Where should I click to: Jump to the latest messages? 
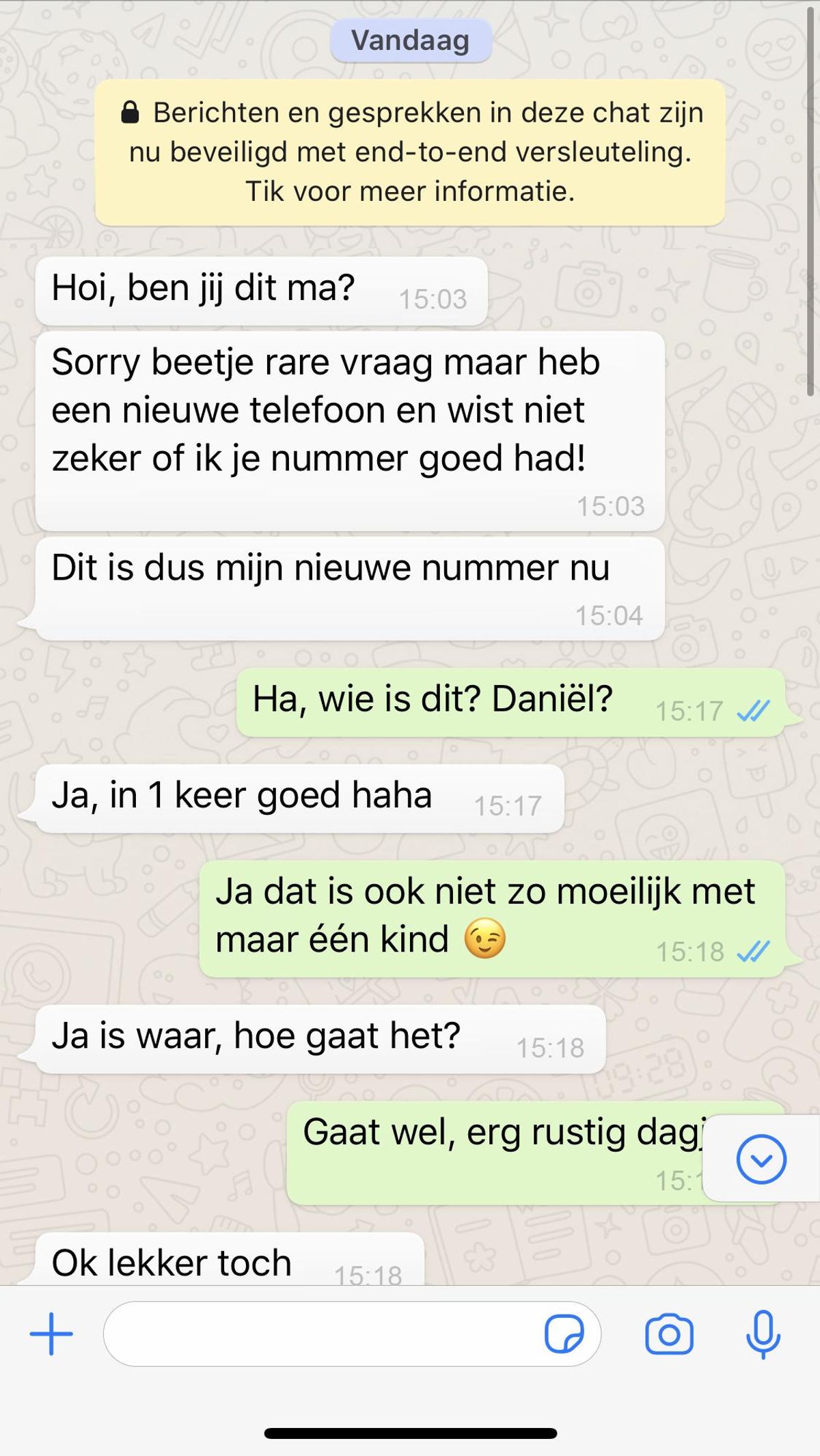point(761,1159)
